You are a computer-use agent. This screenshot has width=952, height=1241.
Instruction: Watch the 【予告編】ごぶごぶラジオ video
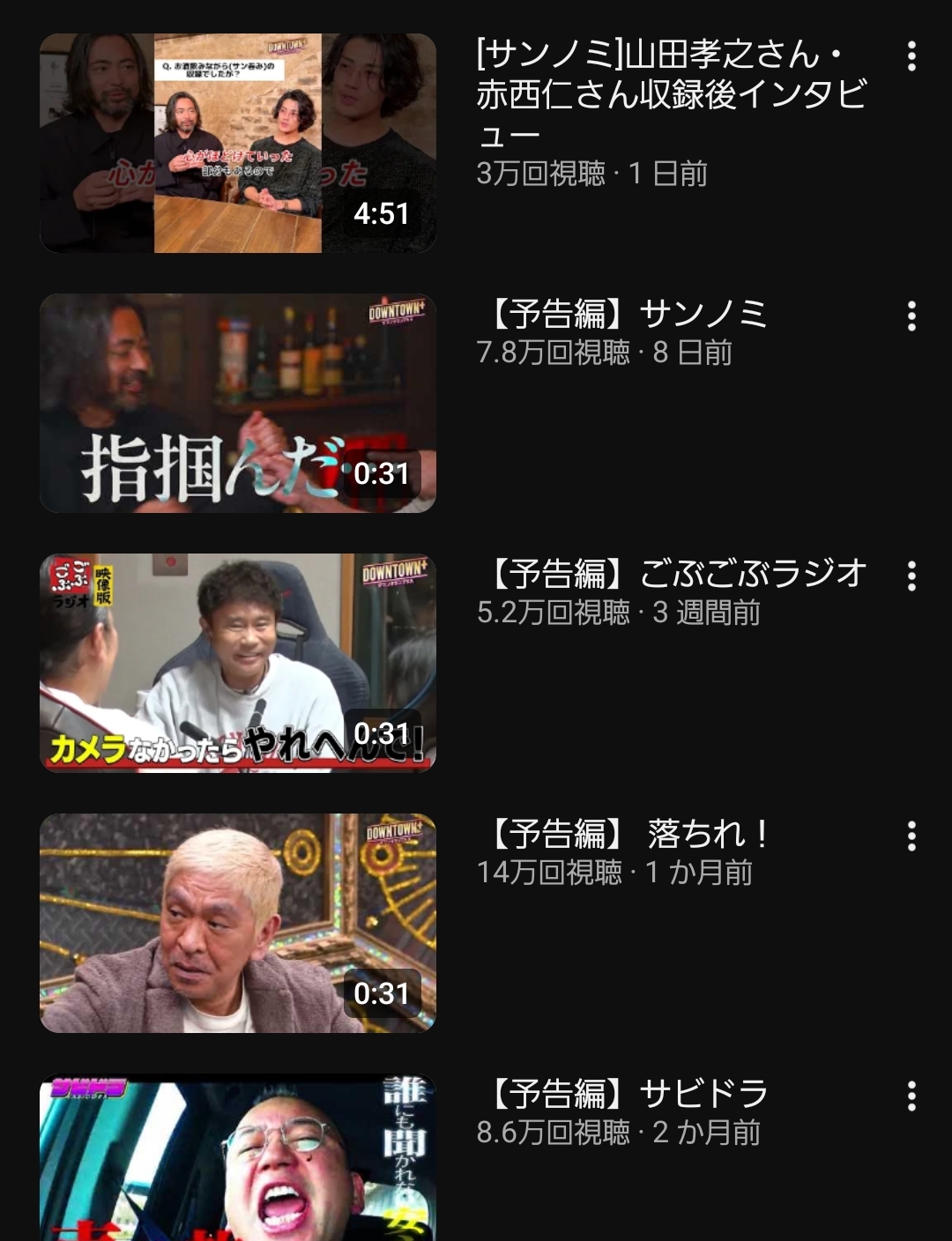pos(238,663)
